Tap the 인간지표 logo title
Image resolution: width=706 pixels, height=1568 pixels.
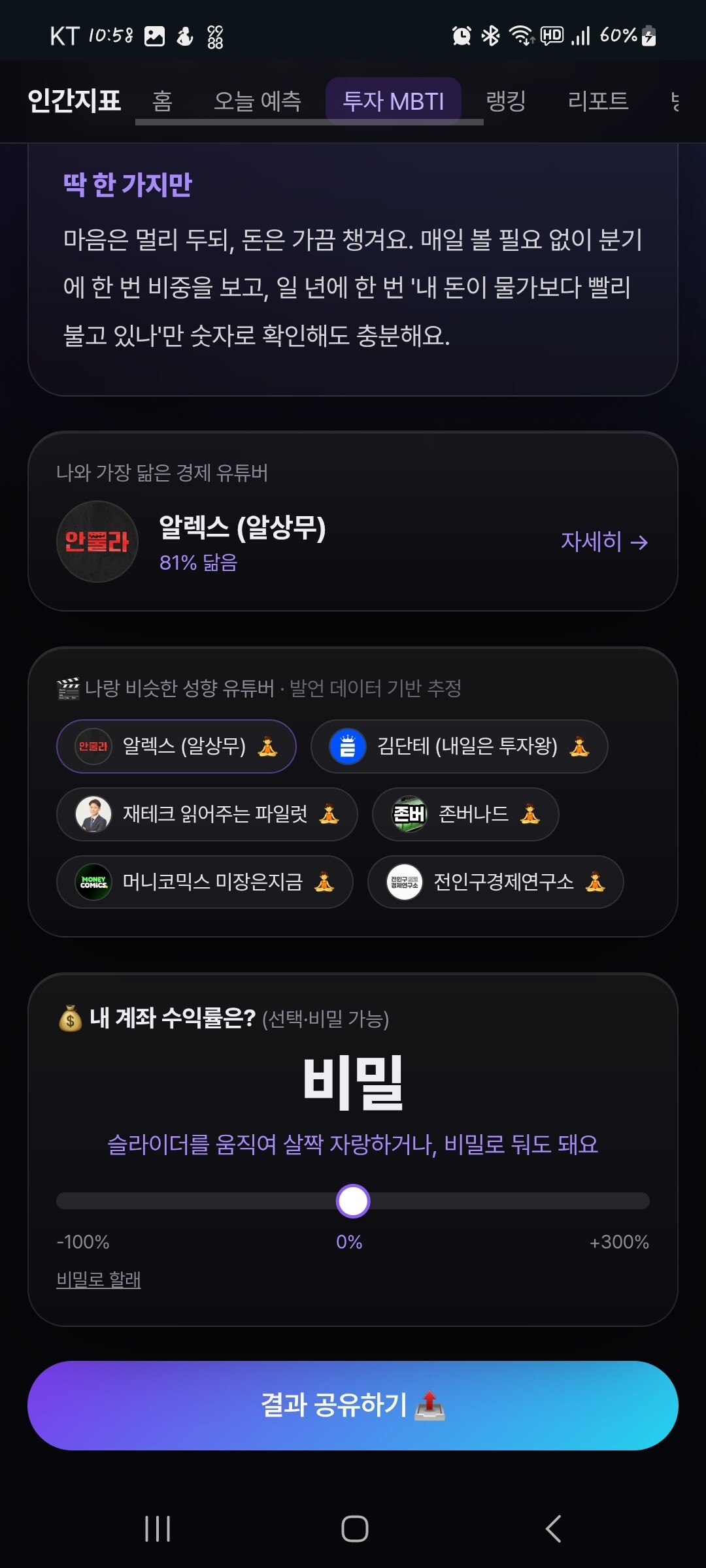click(74, 101)
